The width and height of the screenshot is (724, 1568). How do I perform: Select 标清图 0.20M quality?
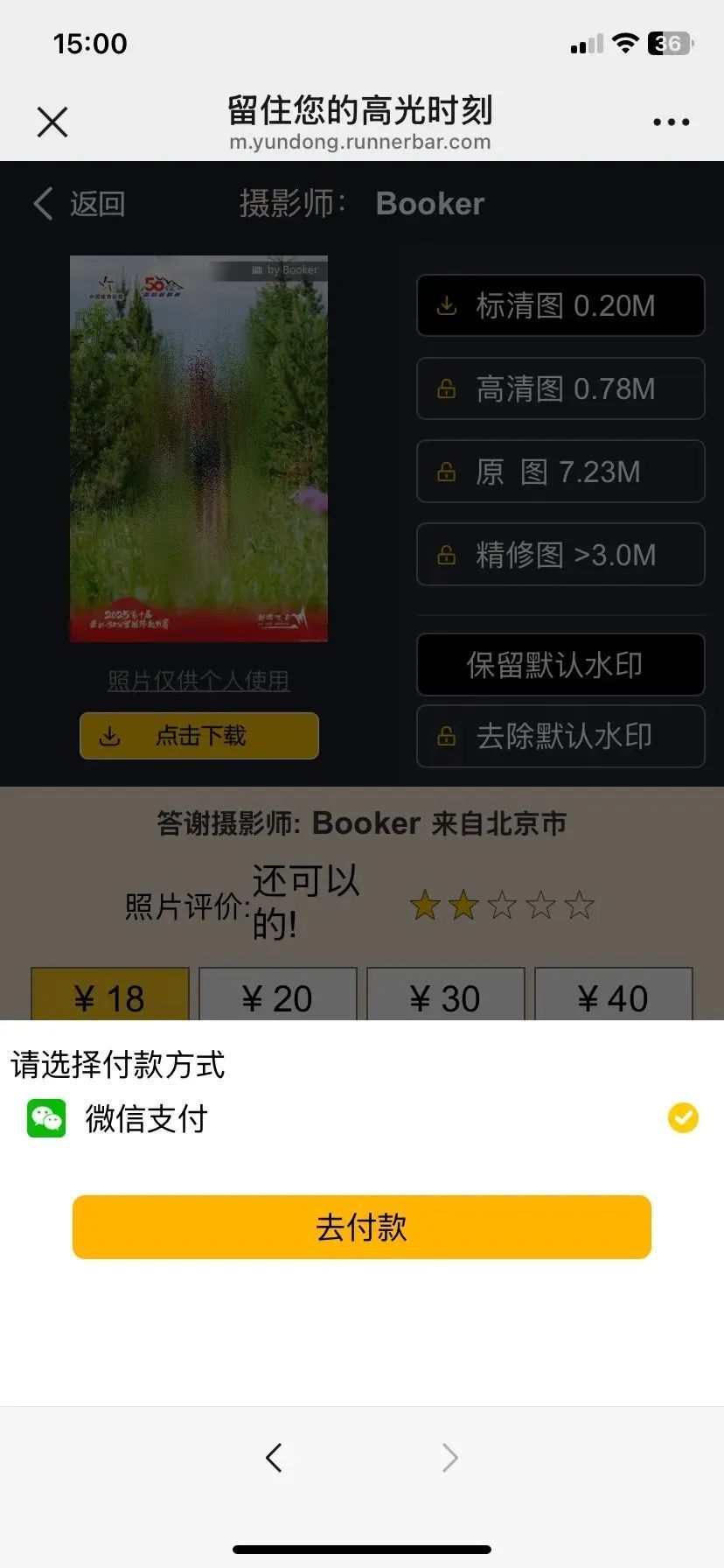(x=560, y=305)
